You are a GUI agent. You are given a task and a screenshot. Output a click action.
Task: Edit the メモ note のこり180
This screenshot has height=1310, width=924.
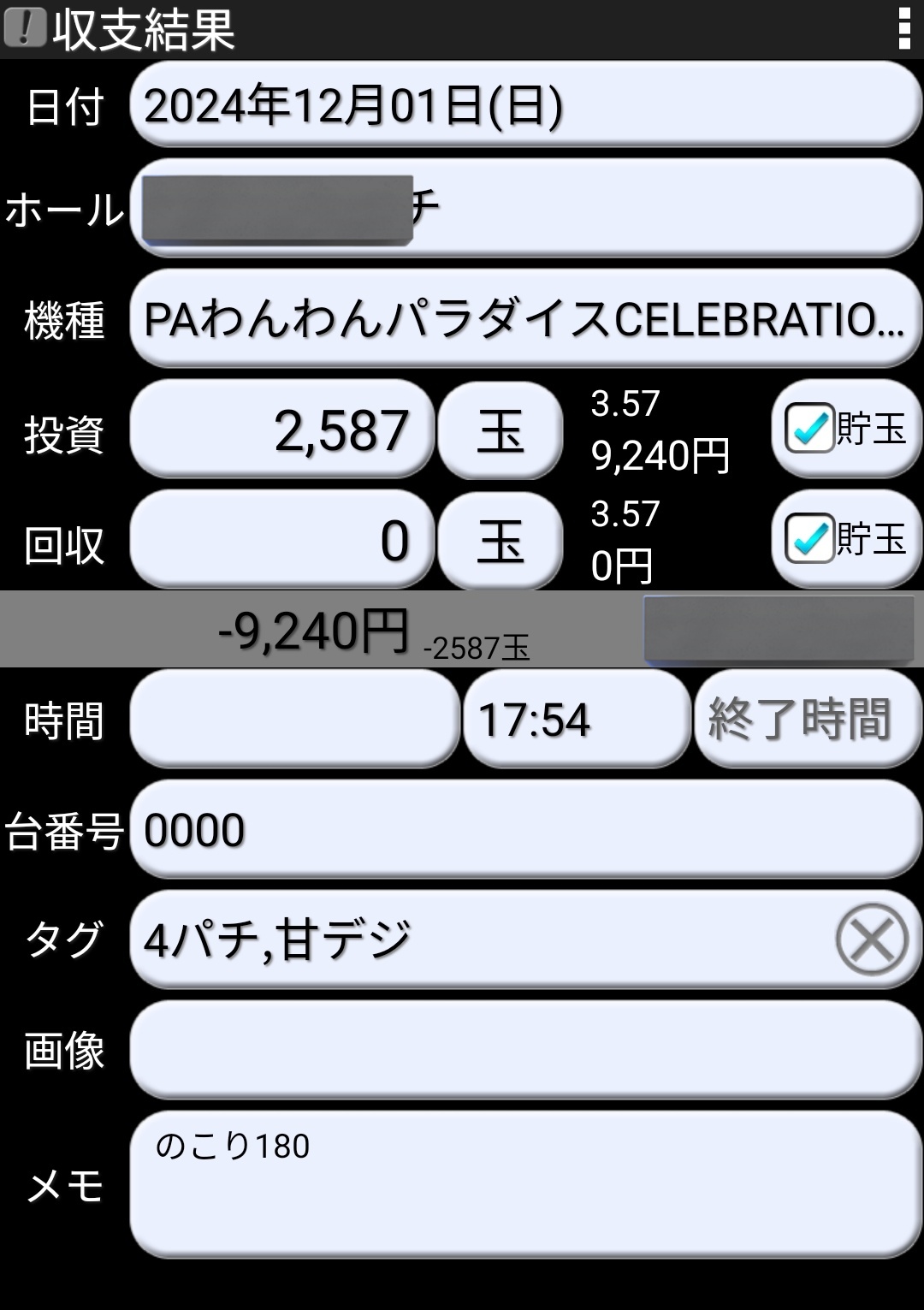524,1184
